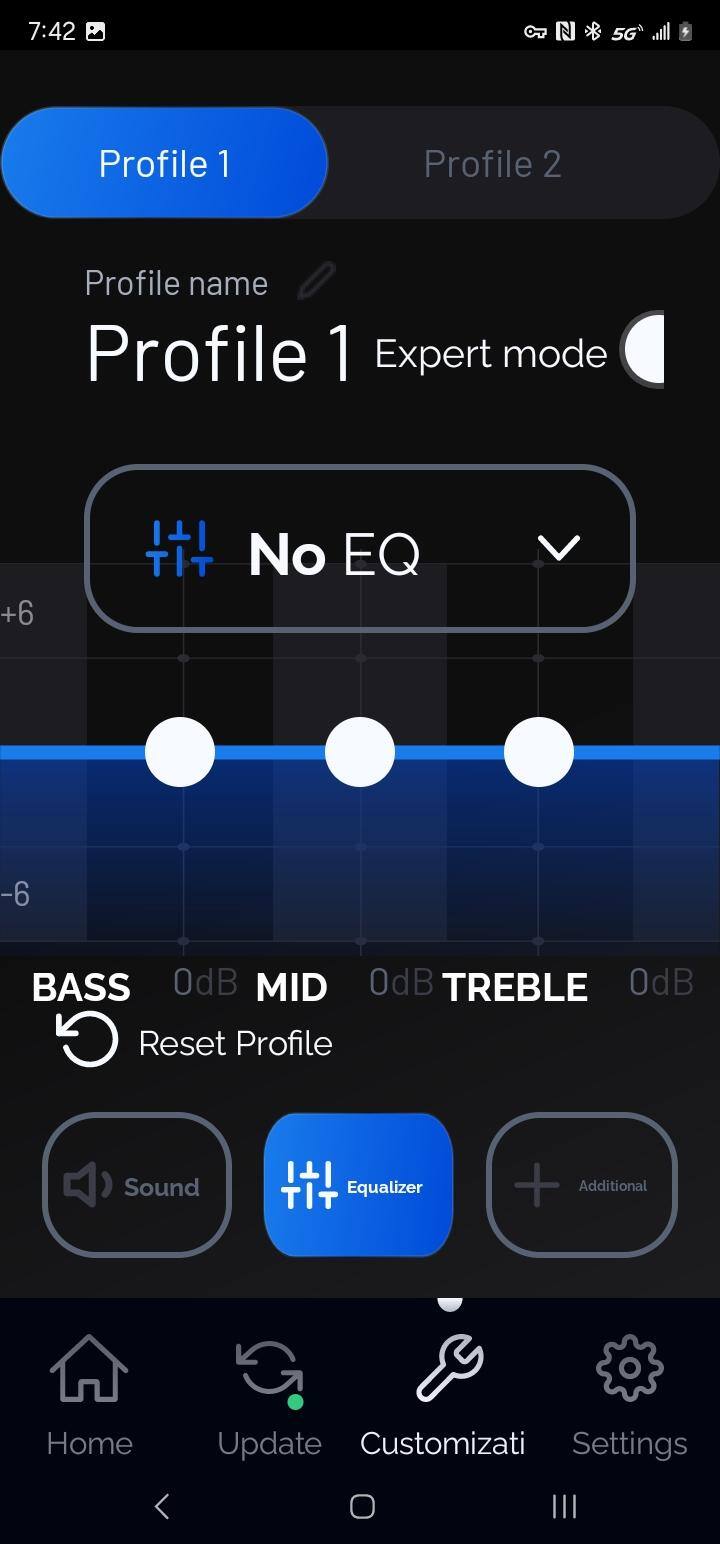
Task: Toggle Expert mode switch
Action: point(644,351)
